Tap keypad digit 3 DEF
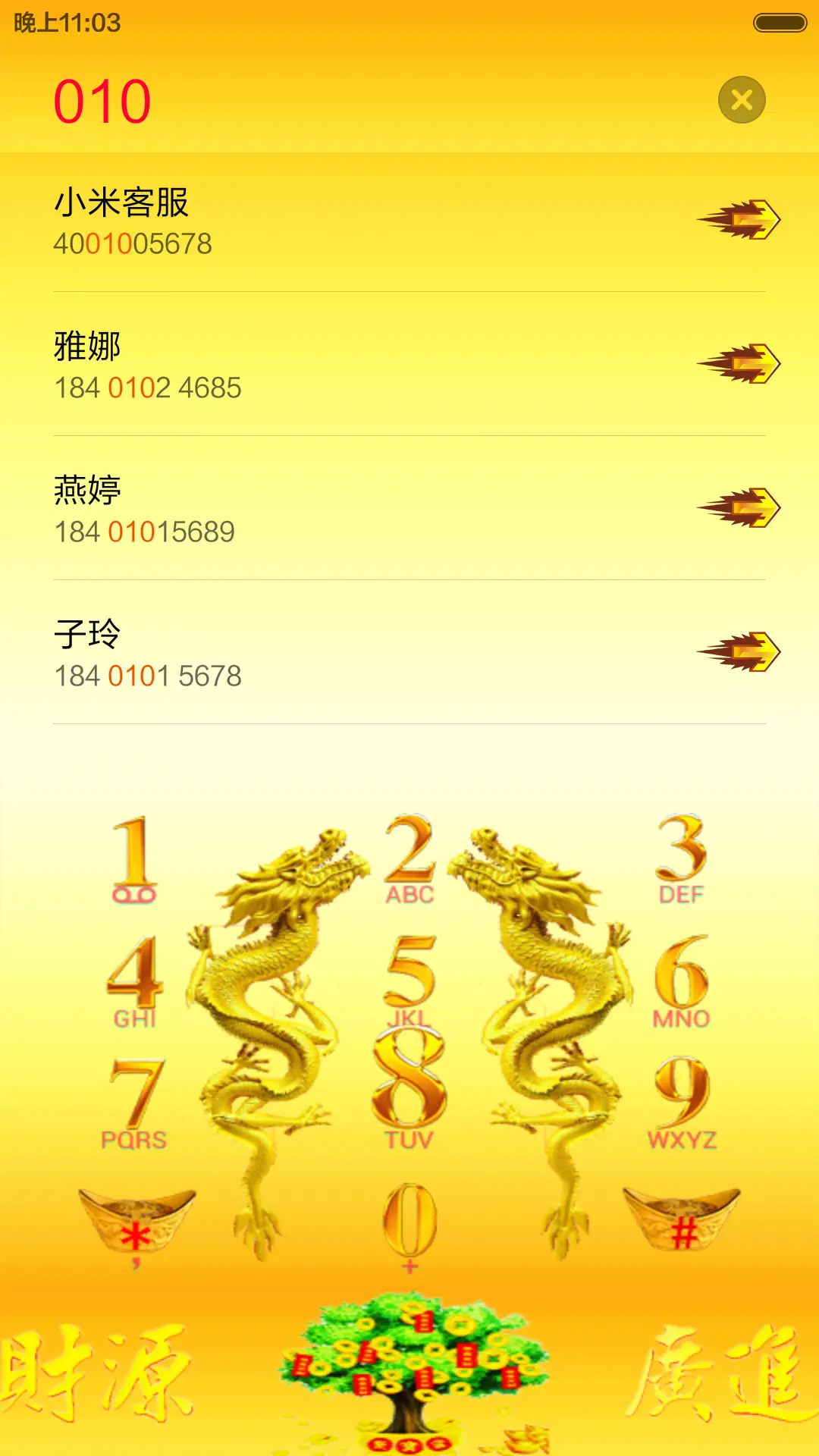This screenshot has width=819, height=1456. (681, 861)
